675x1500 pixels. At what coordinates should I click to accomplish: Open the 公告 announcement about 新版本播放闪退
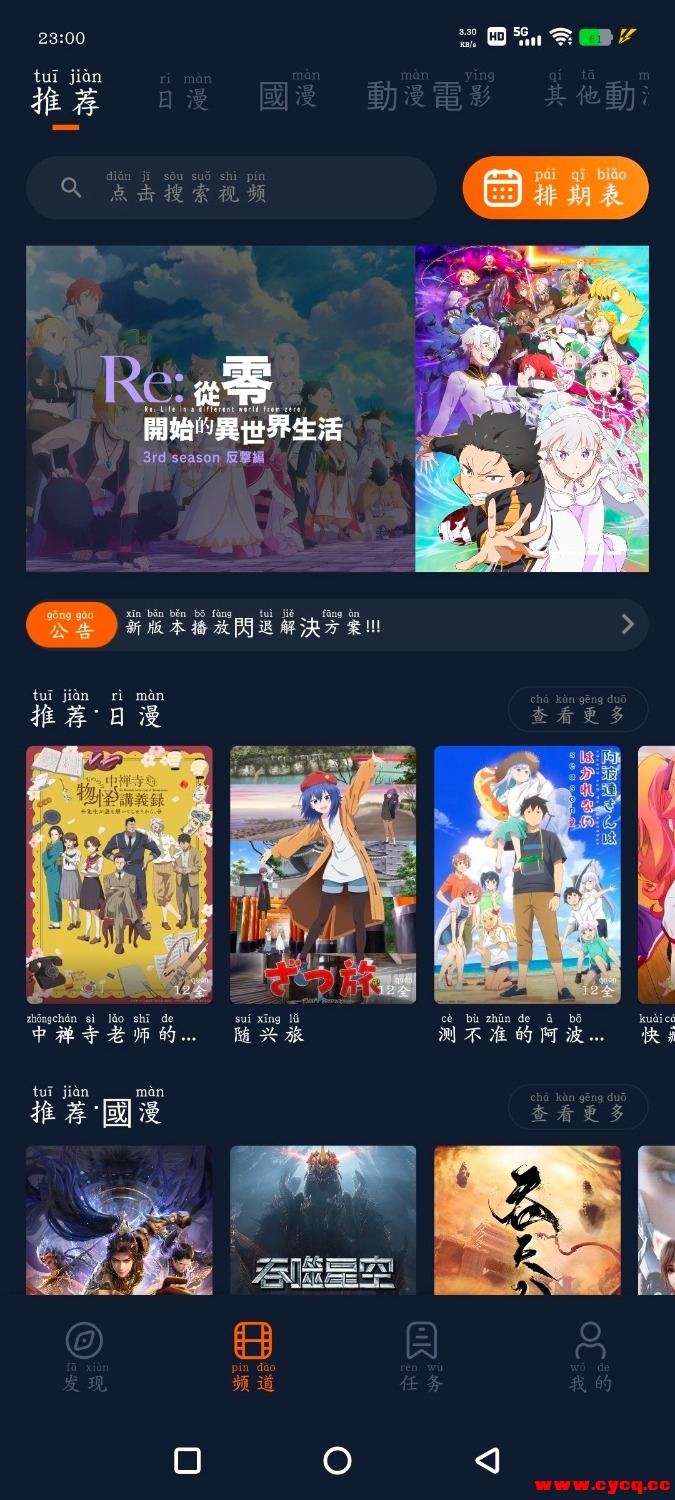(337, 625)
